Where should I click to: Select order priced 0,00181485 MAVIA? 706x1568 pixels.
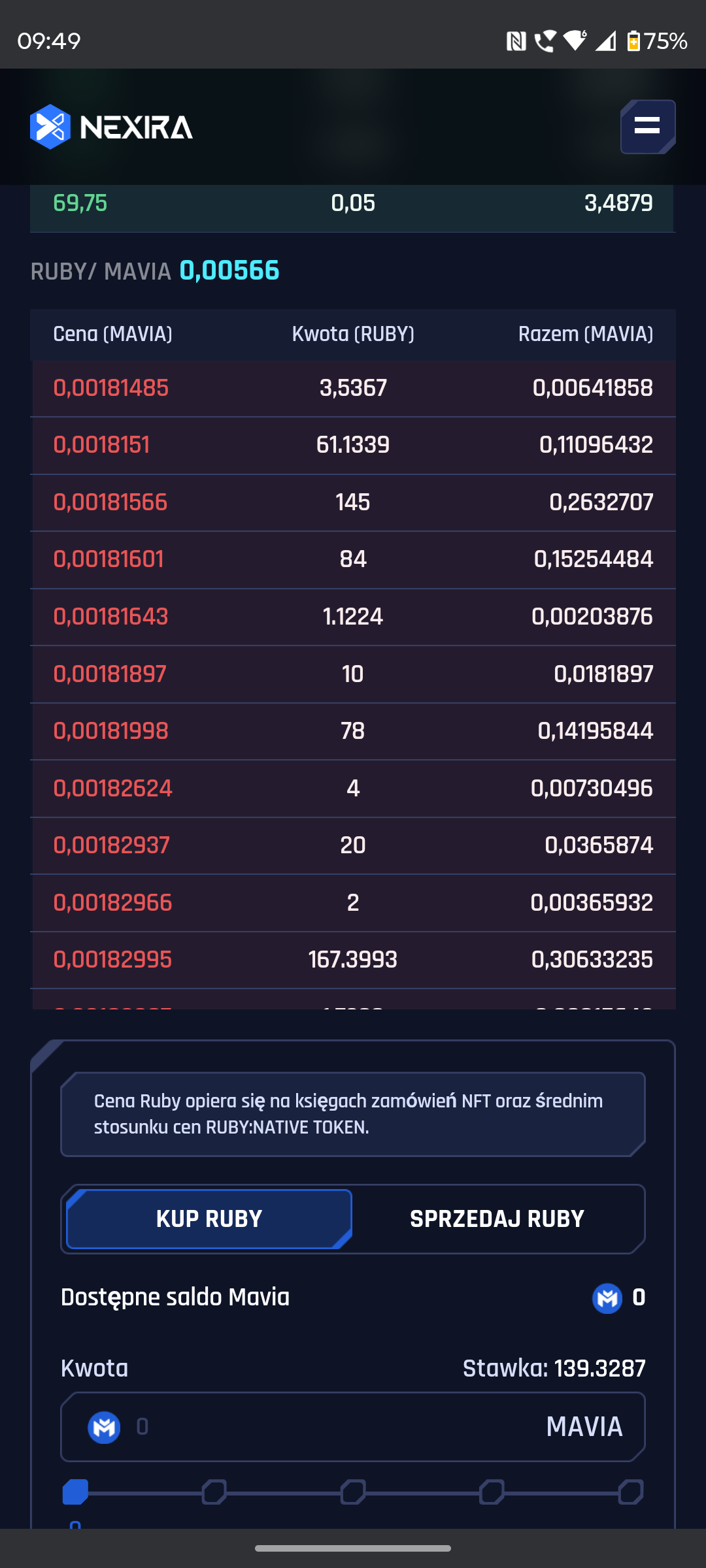tap(353, 388)
